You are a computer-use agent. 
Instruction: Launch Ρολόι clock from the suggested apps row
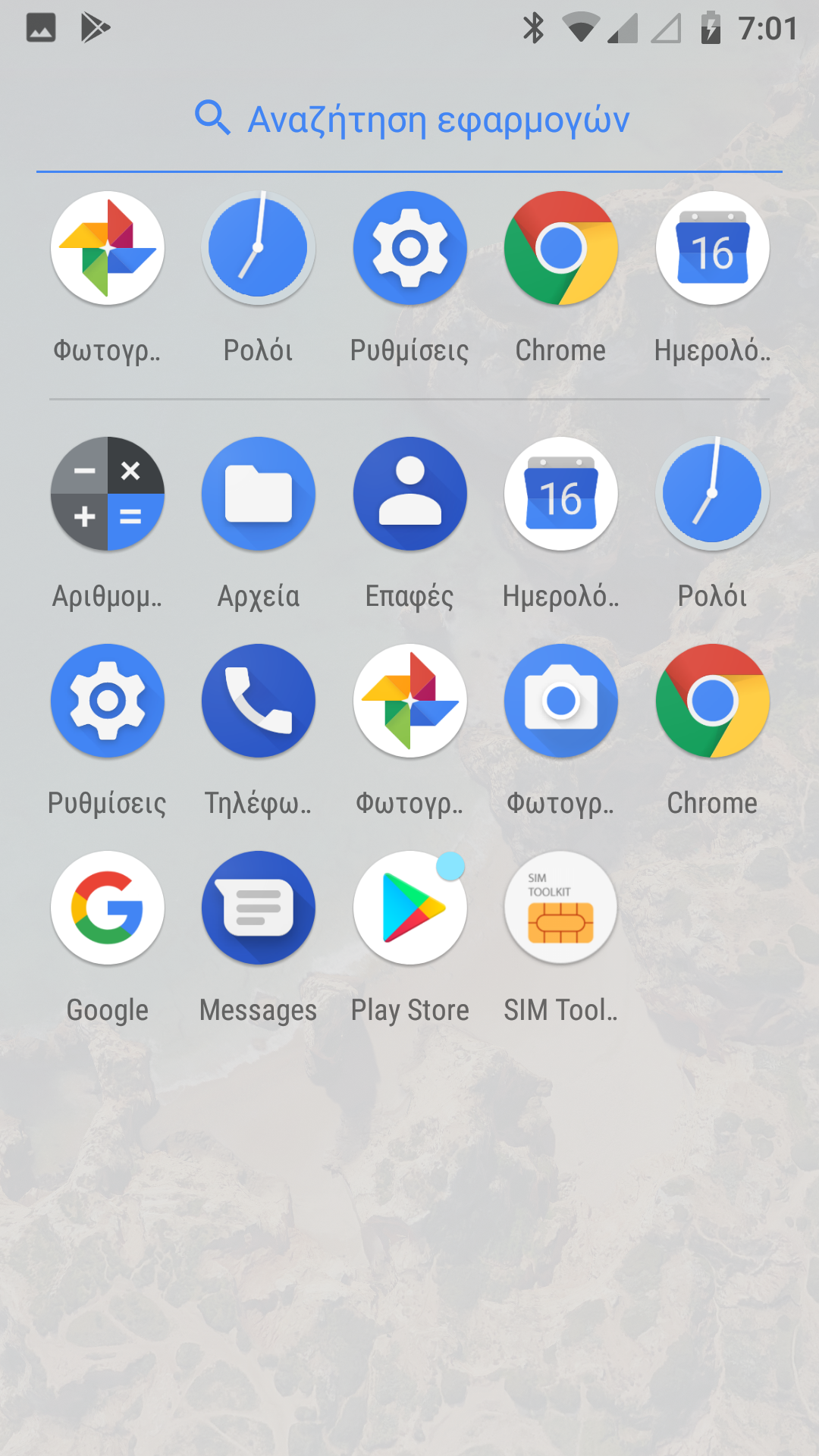[259, 248]
